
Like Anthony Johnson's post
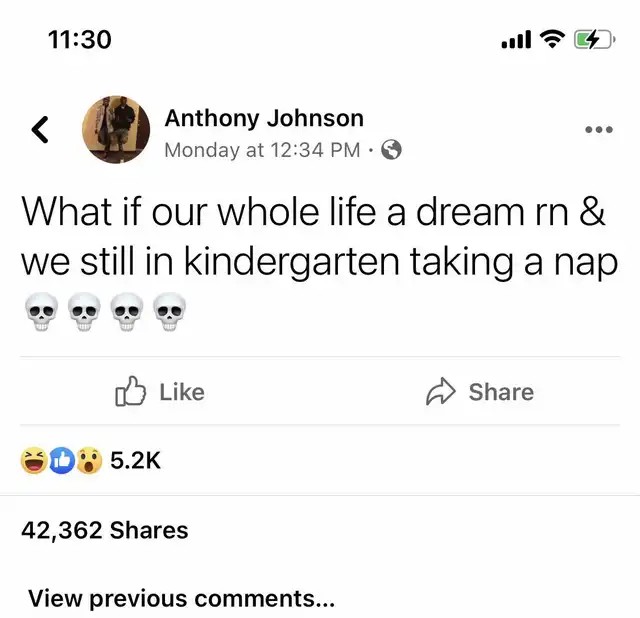click(x=160, y=392)
